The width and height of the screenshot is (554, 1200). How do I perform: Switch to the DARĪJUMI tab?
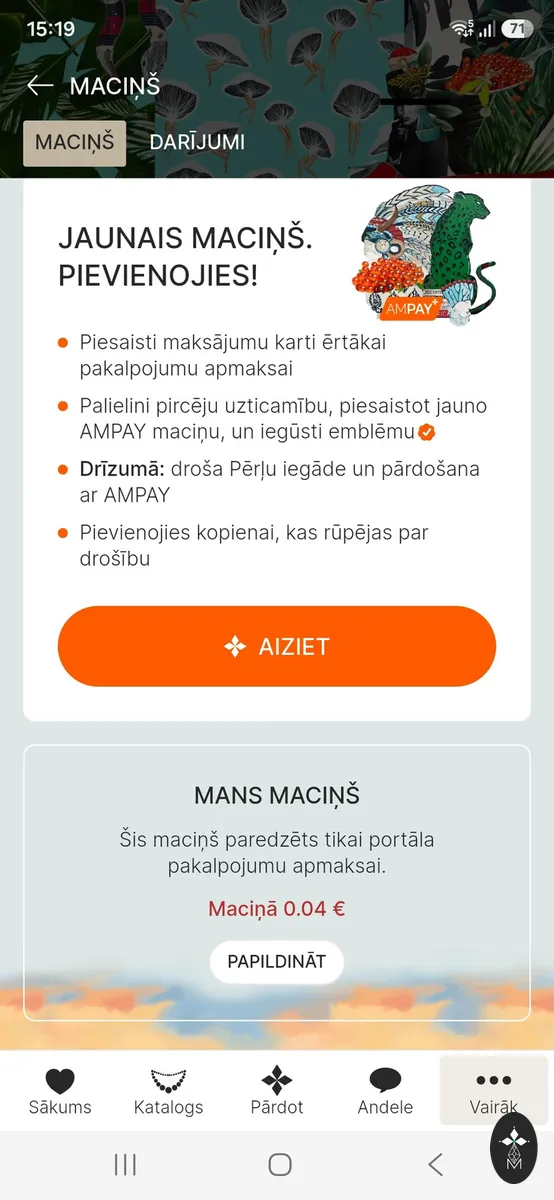(197, 143)
